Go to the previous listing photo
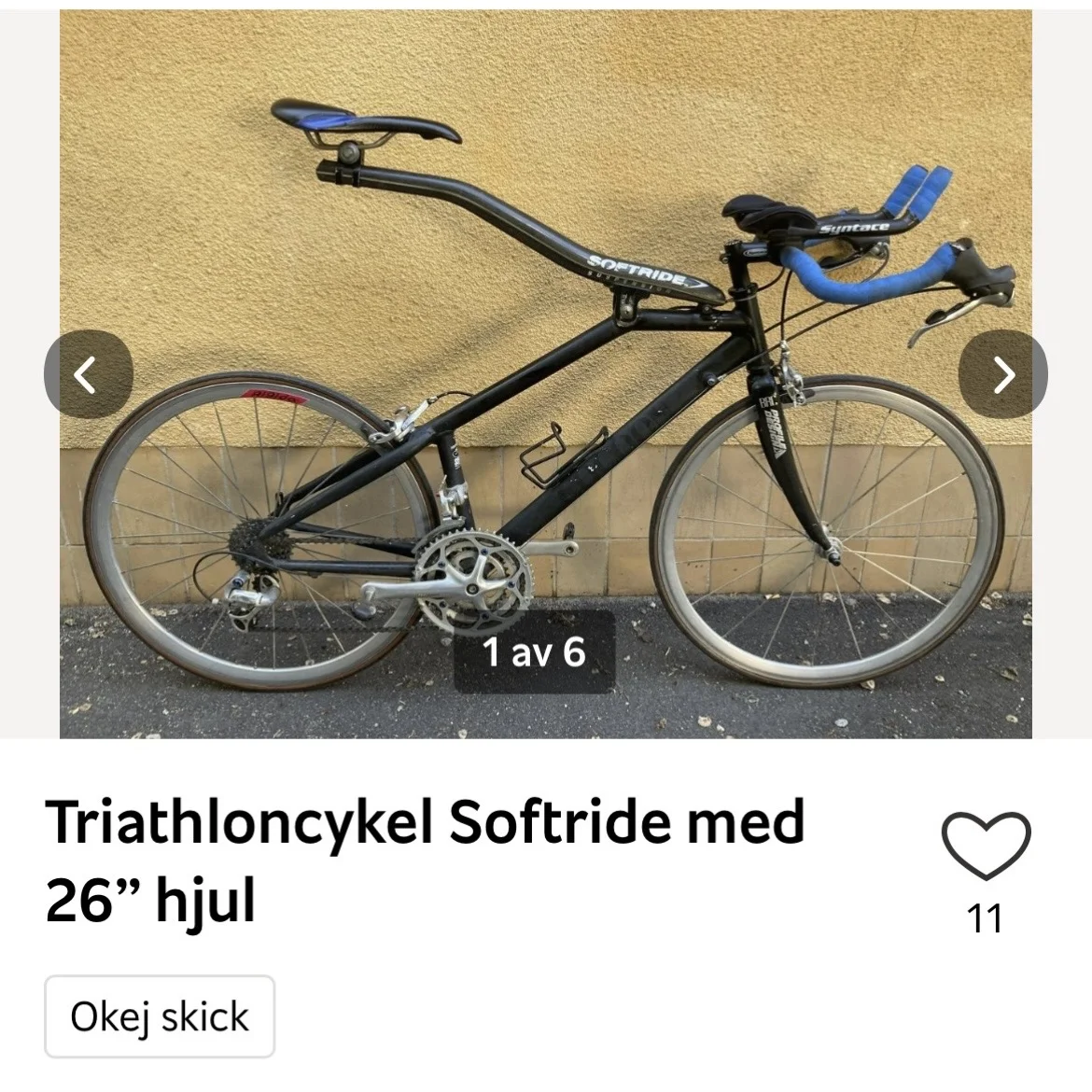 coord(88,375)
